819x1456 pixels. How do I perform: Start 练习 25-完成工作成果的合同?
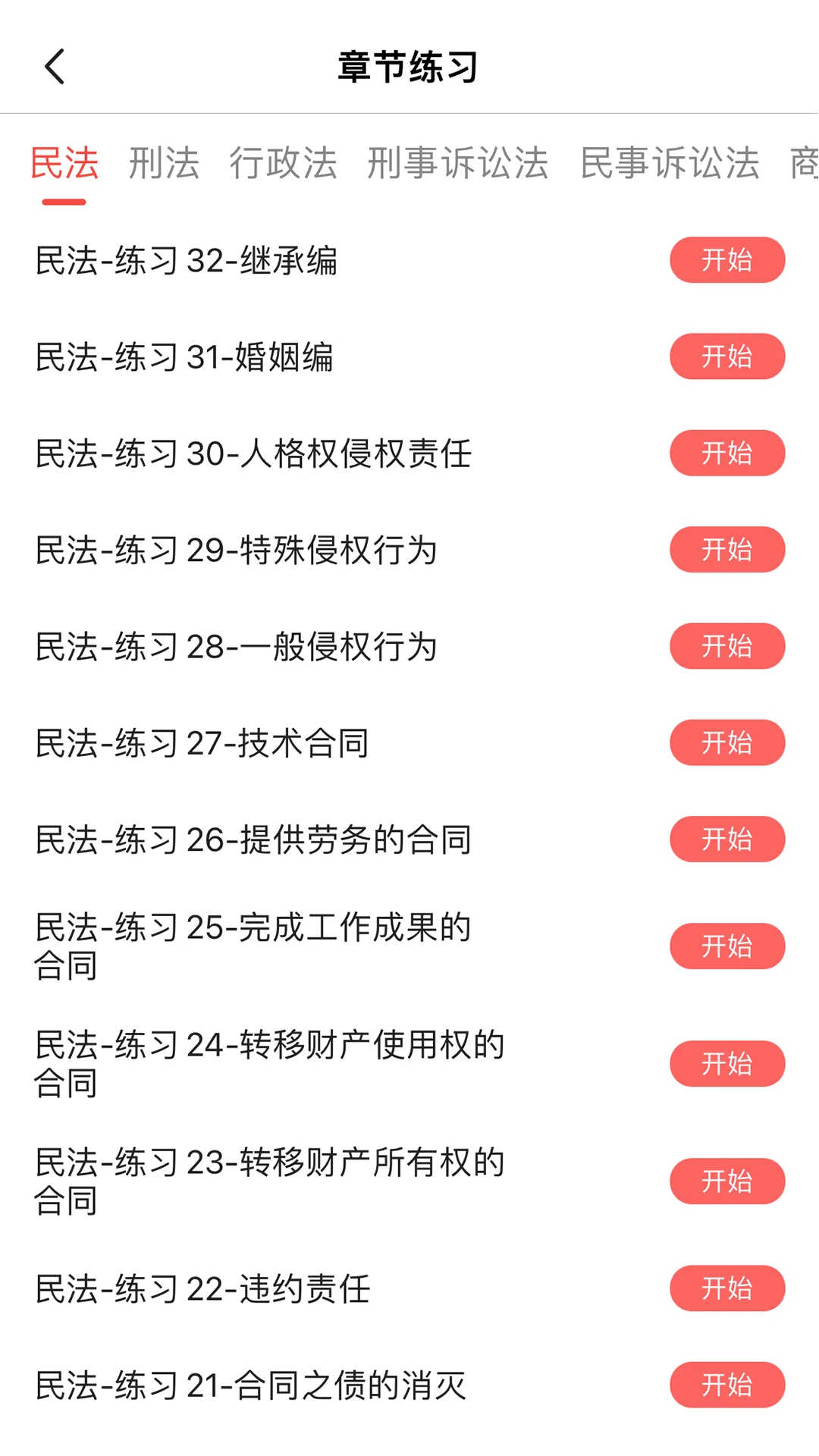[726, 946]
